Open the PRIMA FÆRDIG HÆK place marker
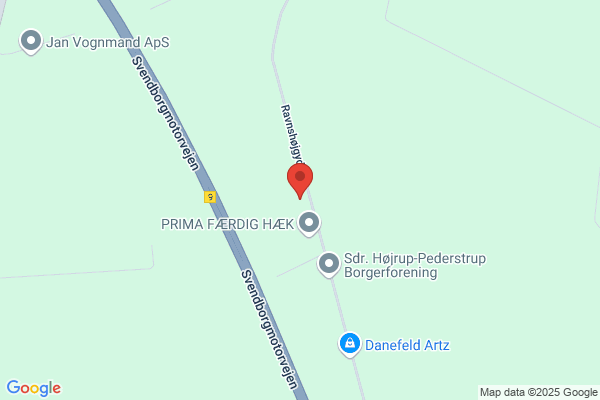This screenshot has width=600, height=400. [x=310, y=223]
